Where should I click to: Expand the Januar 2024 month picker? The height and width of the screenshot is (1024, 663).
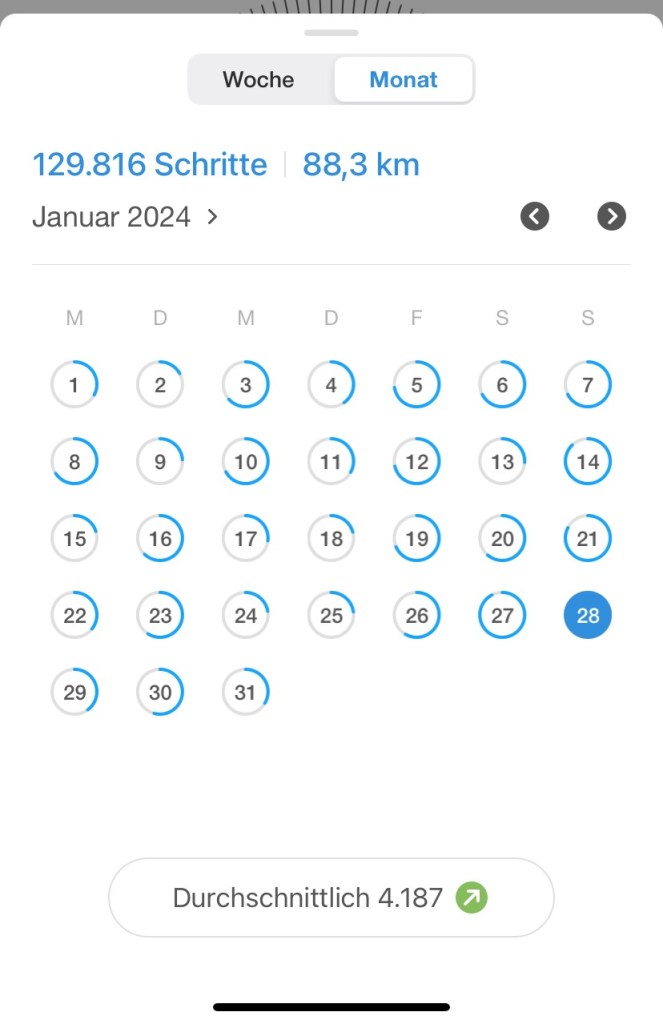point(125,217)
